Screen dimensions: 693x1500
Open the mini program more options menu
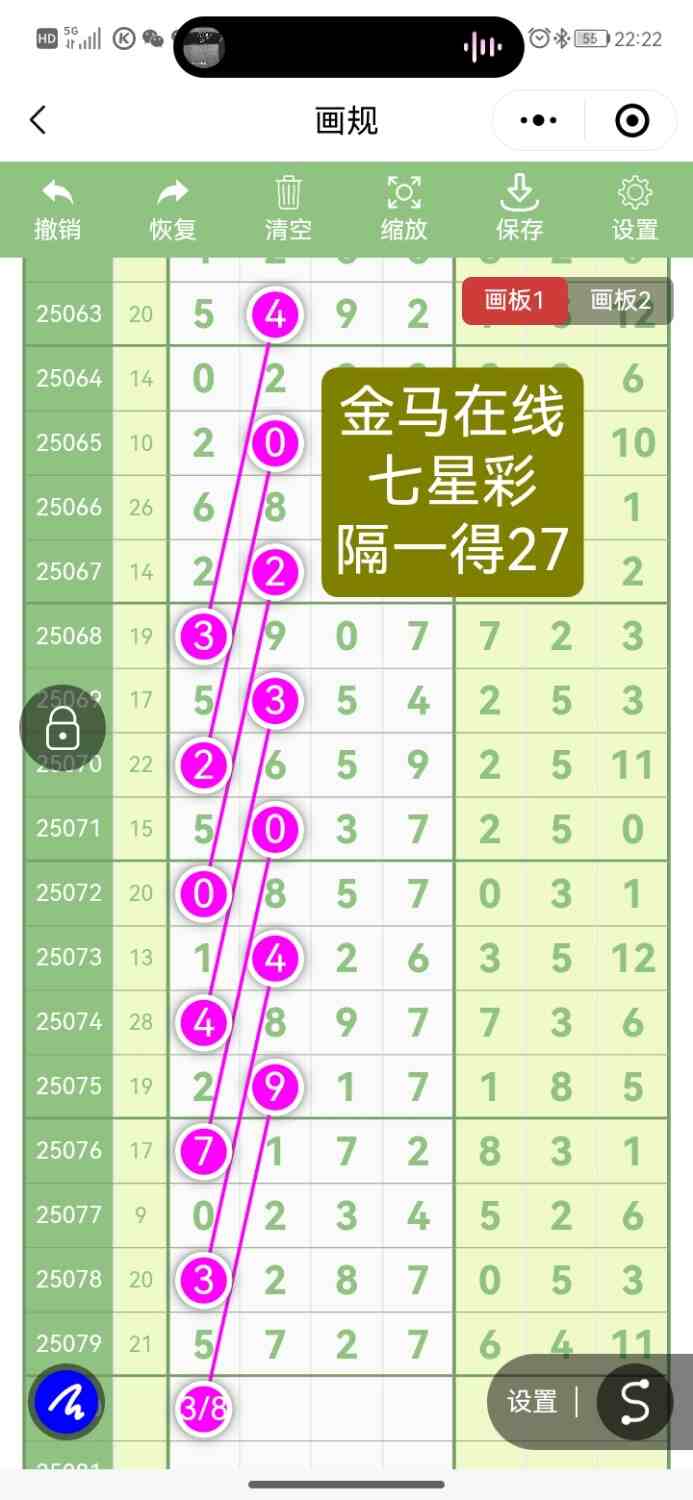point(539,121)
